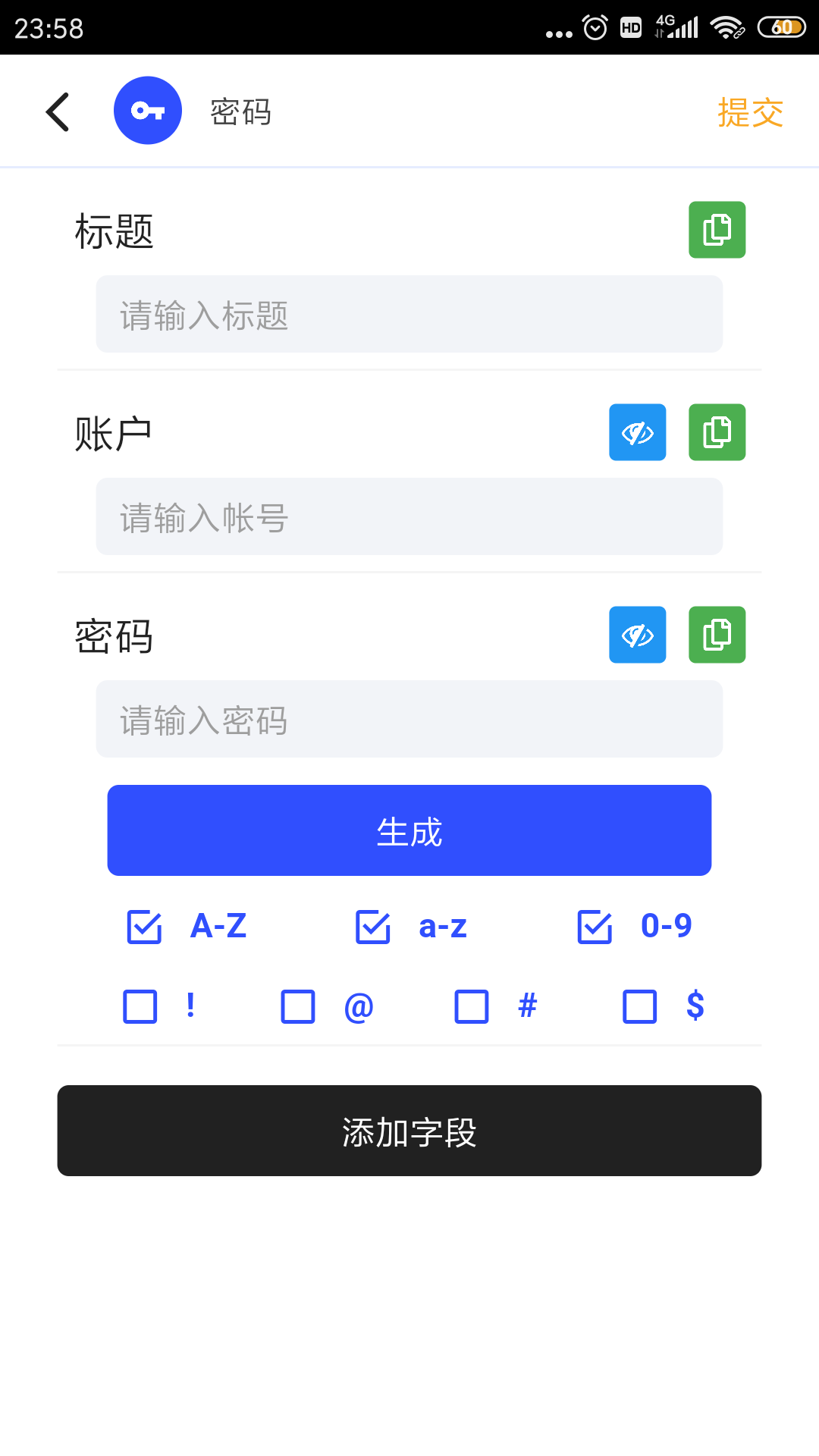Click 添加字段 to add a field
Image resolution: width=819 pixels, height=1456 pixels.
[409, 1131]
